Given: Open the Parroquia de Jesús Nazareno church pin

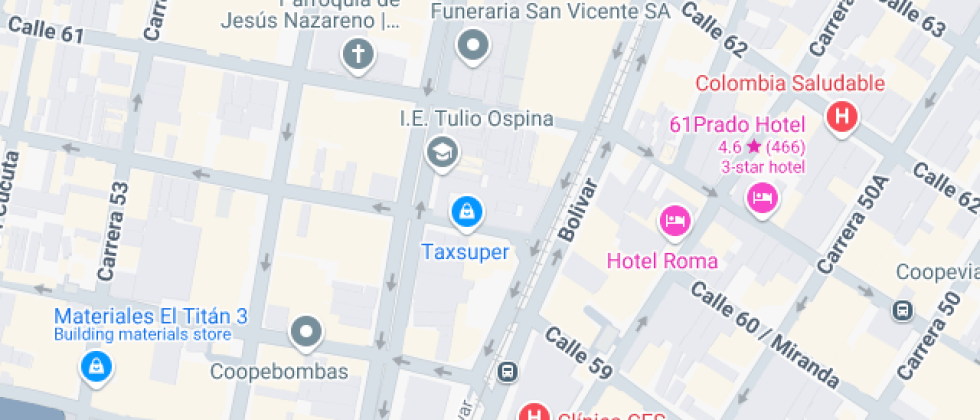Looking at the screenshot, I should (357, 54).
